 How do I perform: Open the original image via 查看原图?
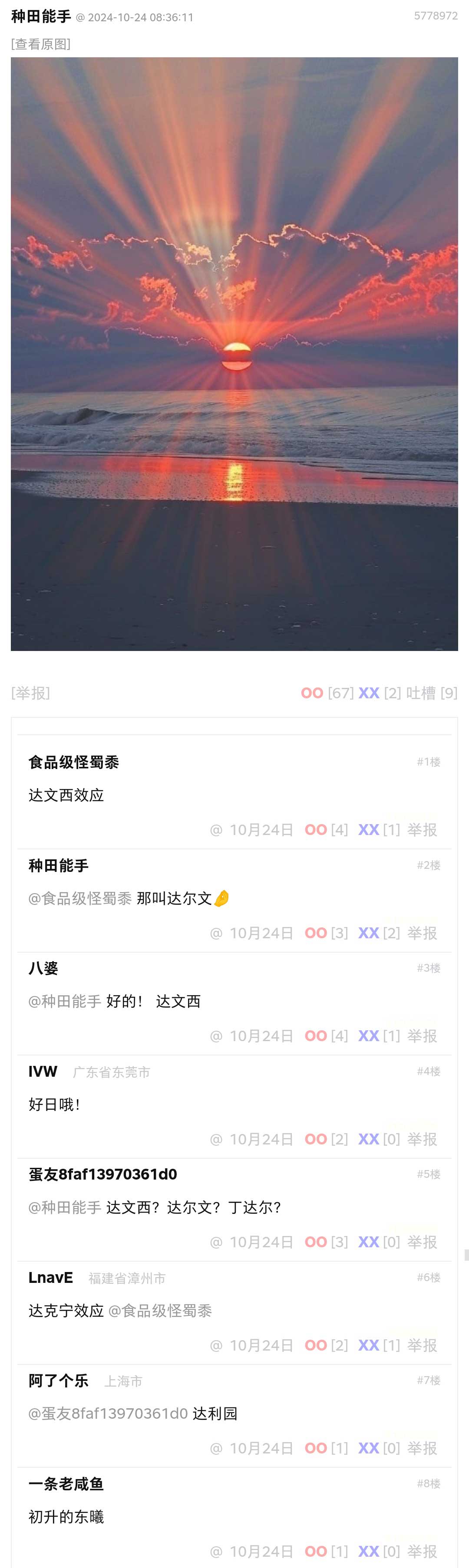click(x=41, y=44)
